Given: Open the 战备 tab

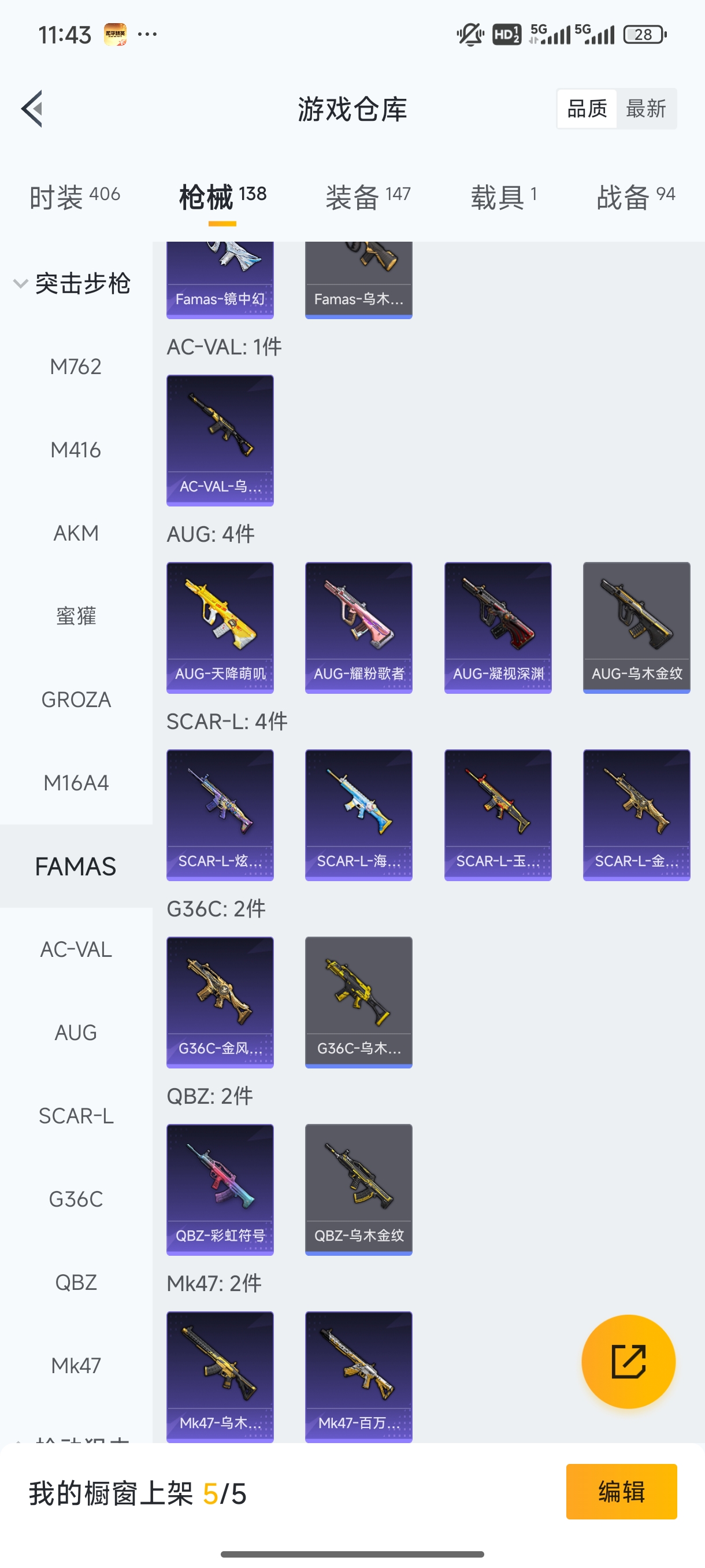Looking at the screenshot, I should [x=636, y=197].
